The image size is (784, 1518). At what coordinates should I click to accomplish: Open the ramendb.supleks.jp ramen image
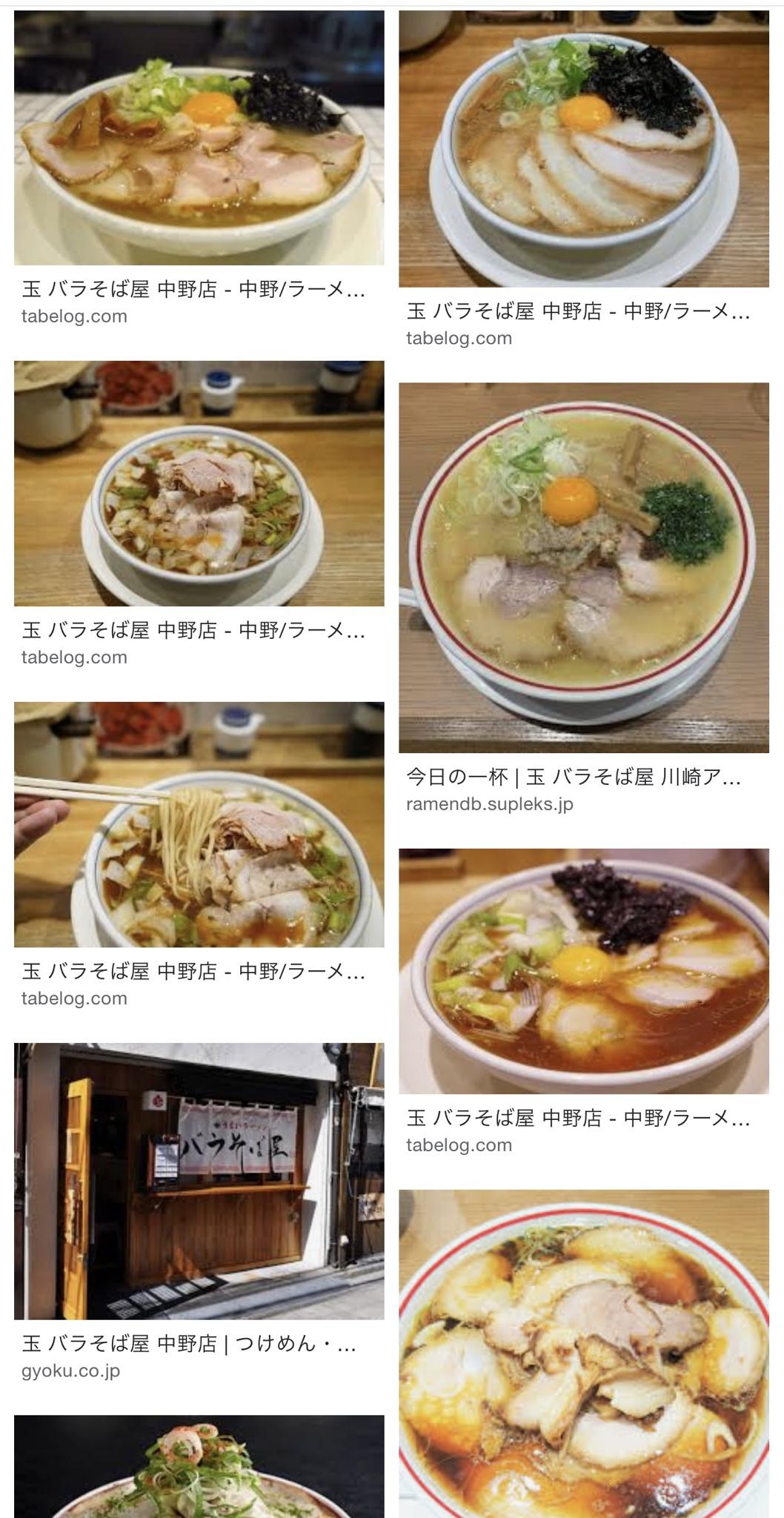[x=584, y=567]
